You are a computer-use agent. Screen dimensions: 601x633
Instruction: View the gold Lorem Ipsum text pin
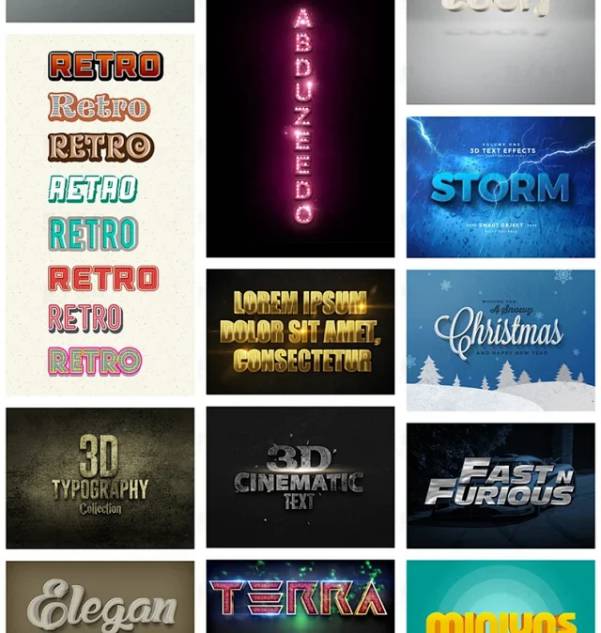[x=300, y=331]
